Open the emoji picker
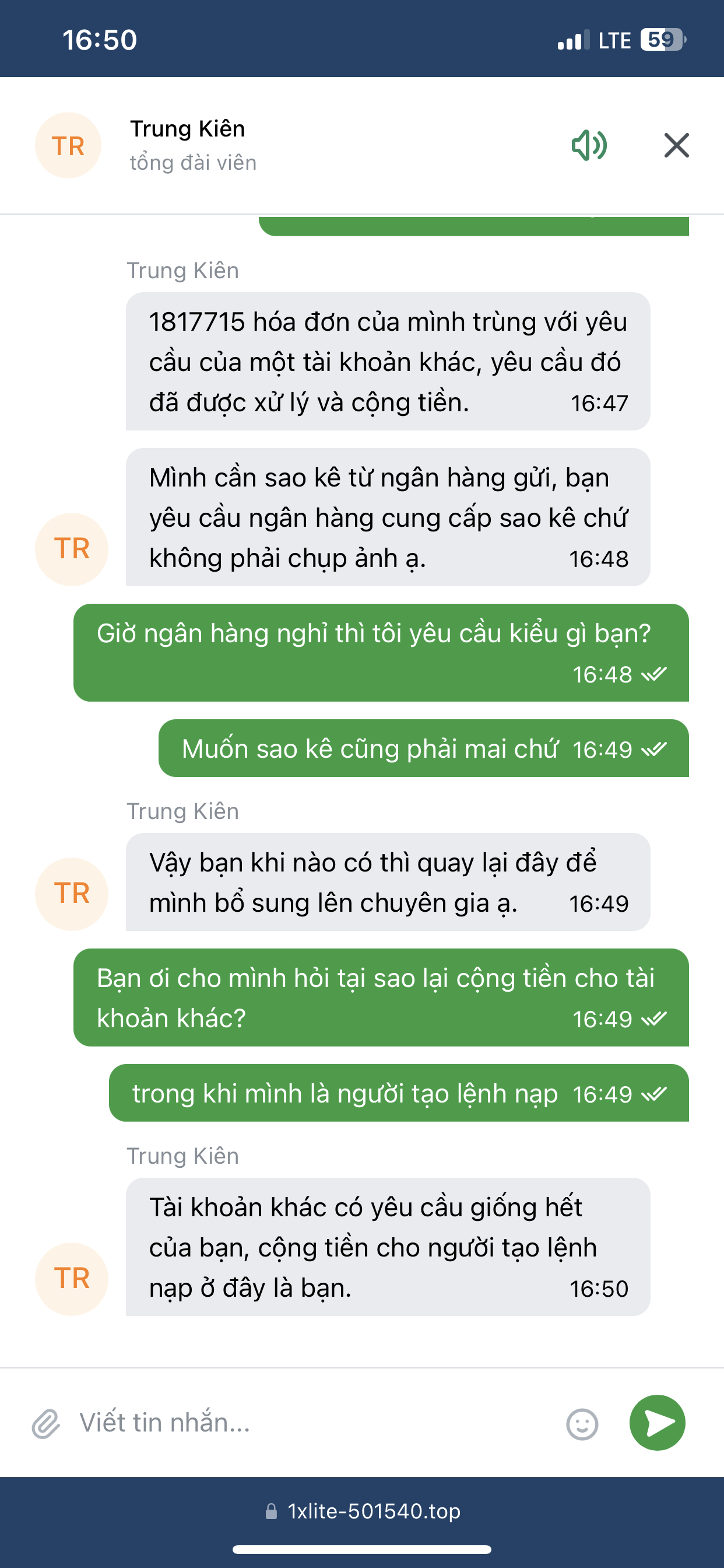This screenshot has height=1568, width=724. [x=582, y=1424]
